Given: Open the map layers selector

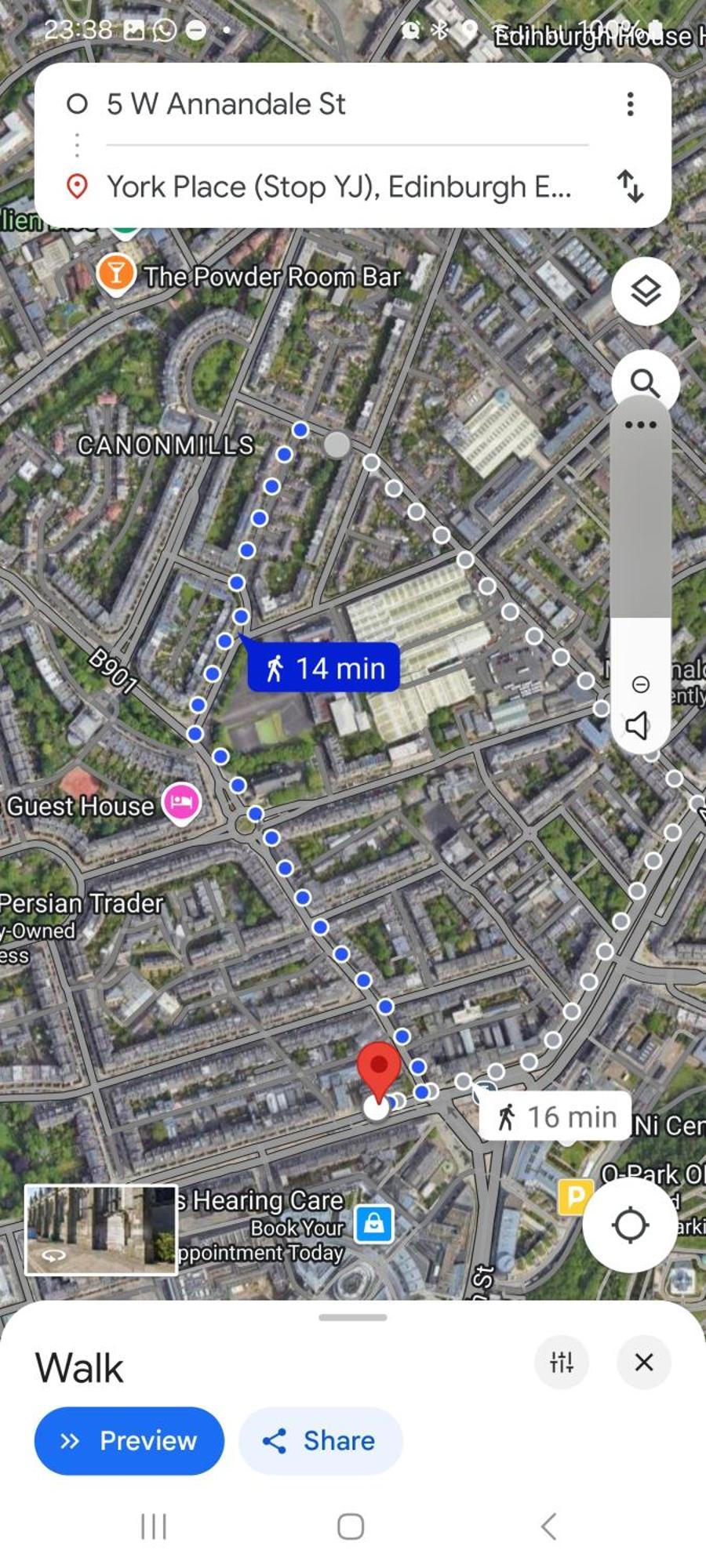Looking at the screenshot, I should pos(645,292).
